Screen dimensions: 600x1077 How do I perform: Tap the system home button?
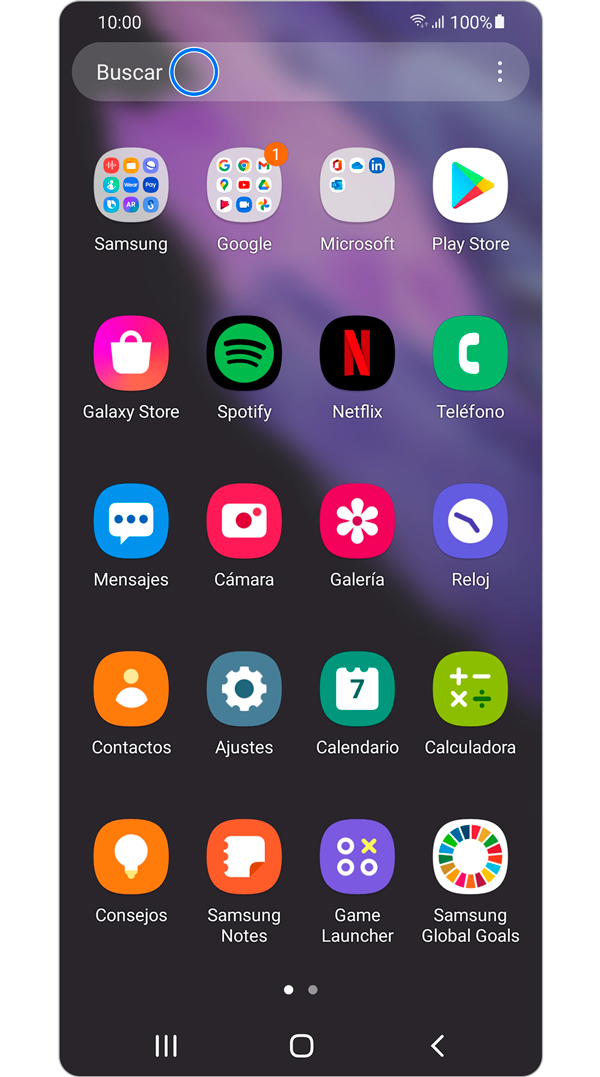301,1046
